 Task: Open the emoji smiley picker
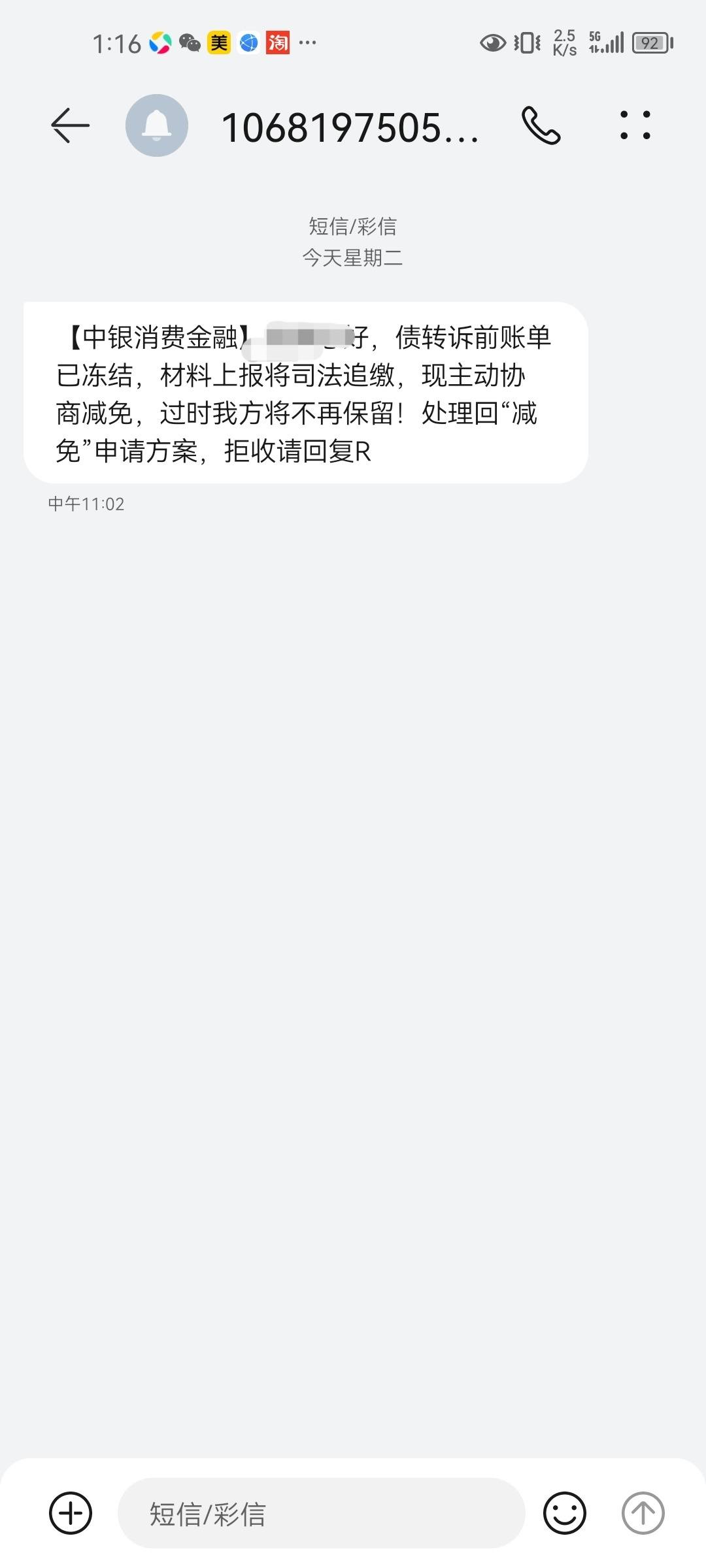[x=565, y=1513]
